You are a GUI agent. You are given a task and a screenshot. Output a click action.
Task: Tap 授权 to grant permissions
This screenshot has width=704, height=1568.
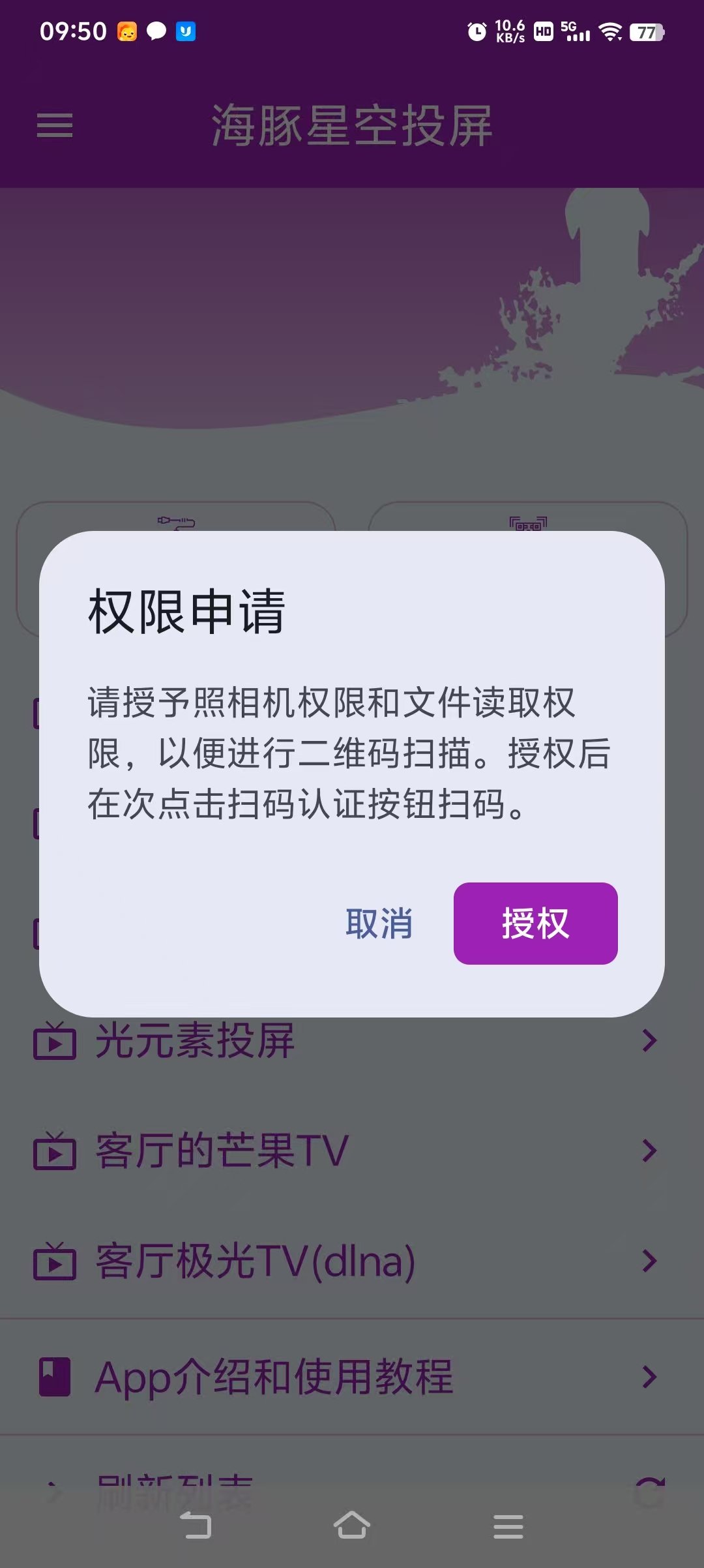coord(535,923)
